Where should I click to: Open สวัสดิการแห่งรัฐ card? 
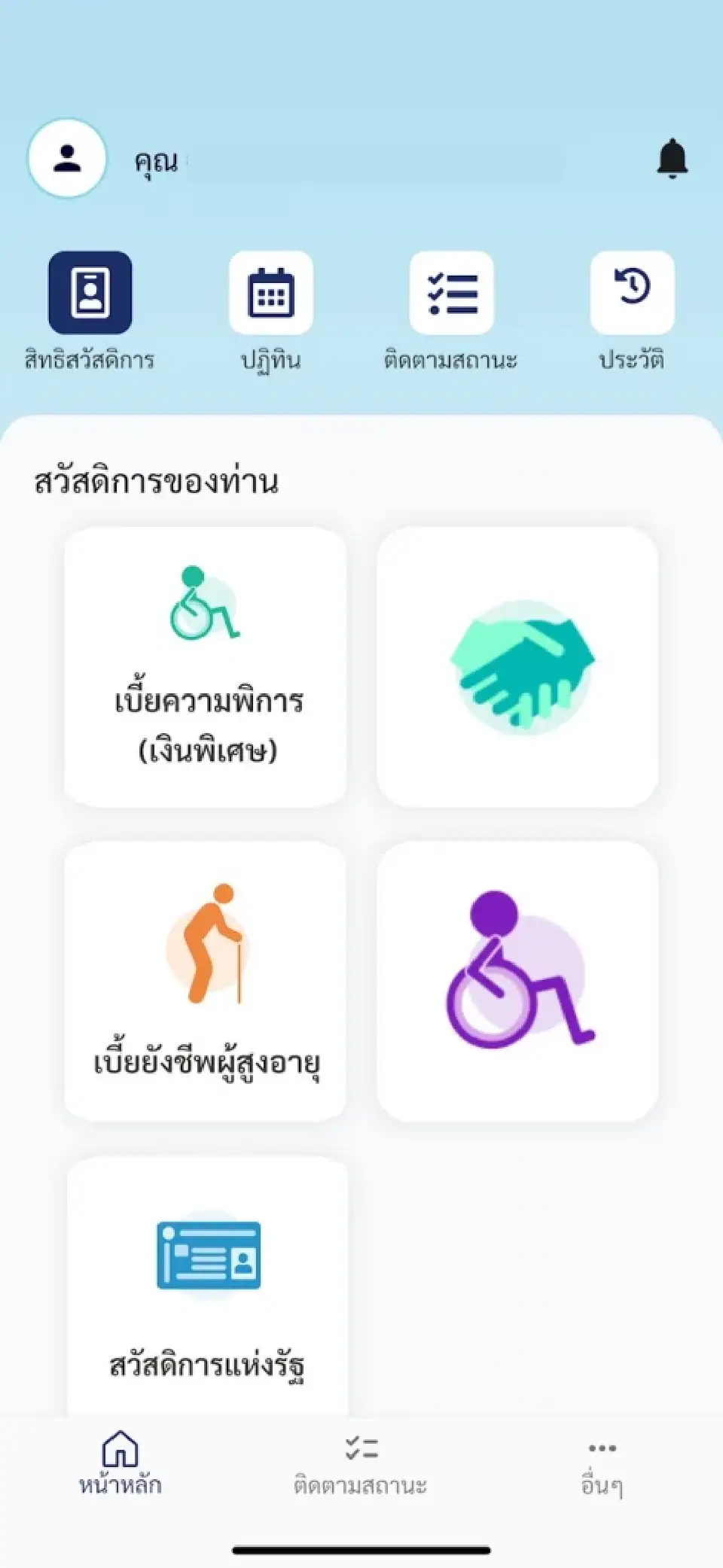[207, 1287]
